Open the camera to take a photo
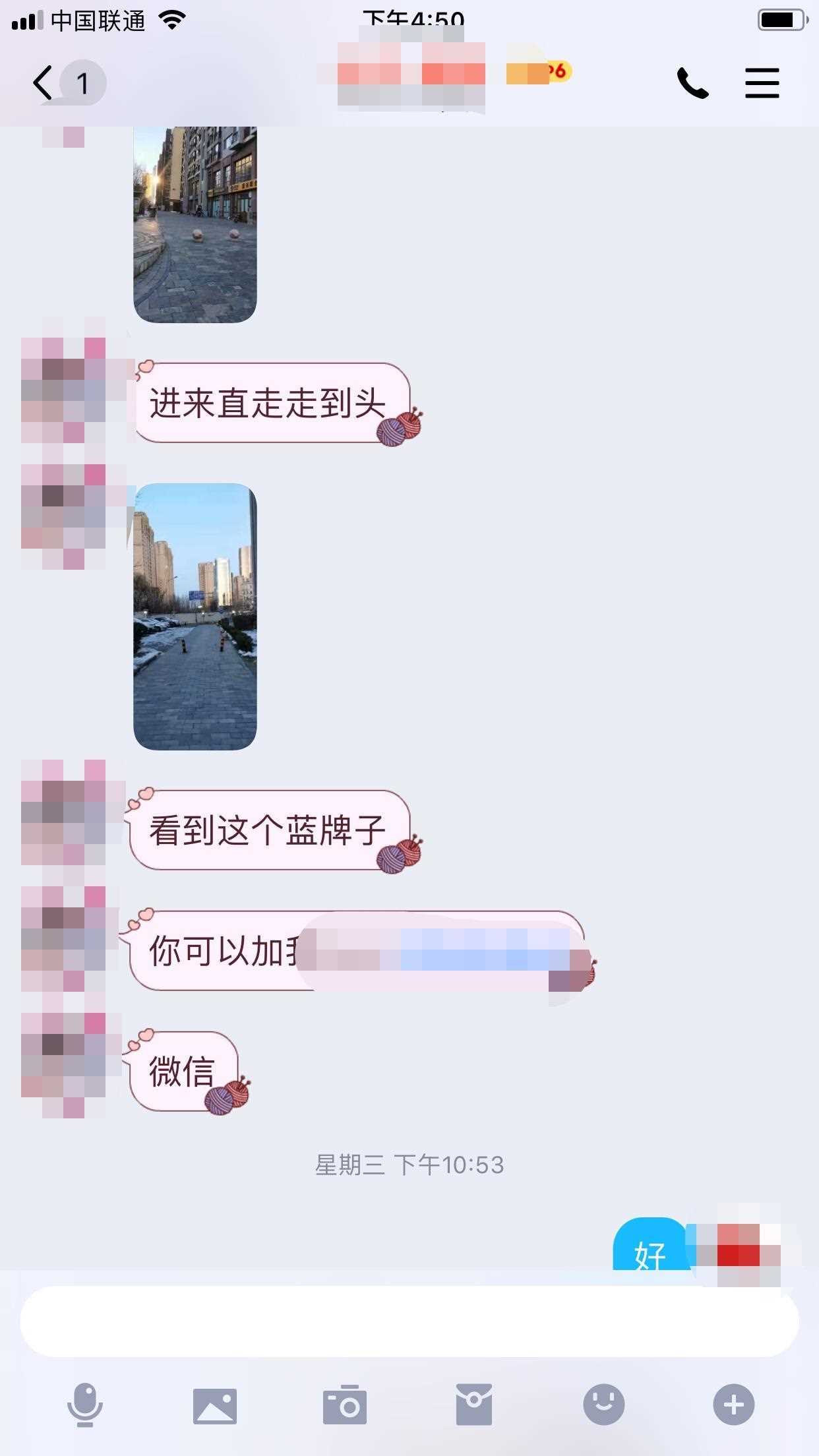The image size is (819, 1456). tap(344, 1405)
